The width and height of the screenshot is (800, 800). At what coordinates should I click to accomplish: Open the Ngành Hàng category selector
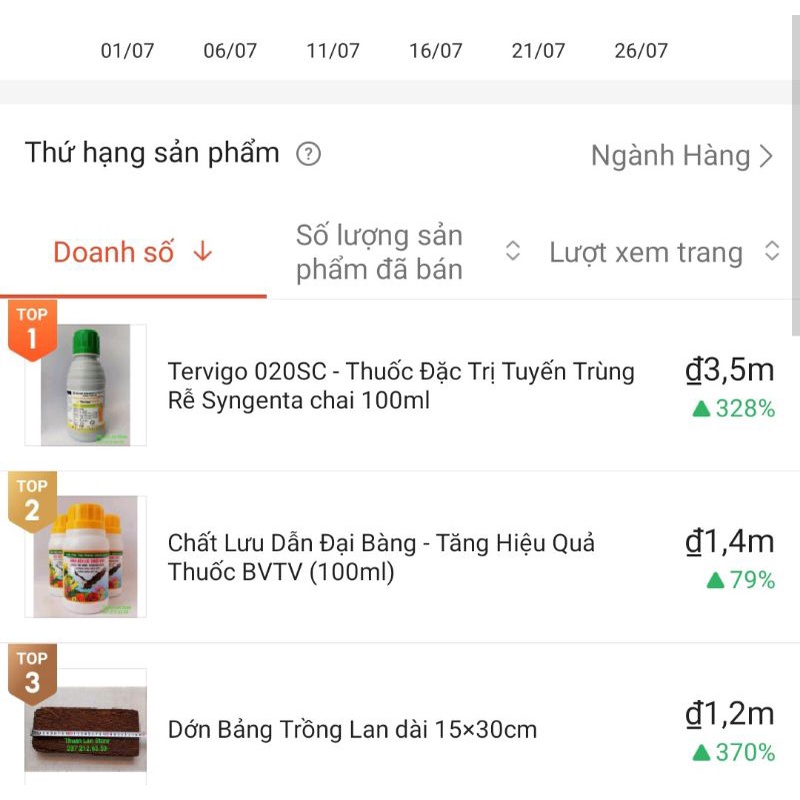pos(682,156)
